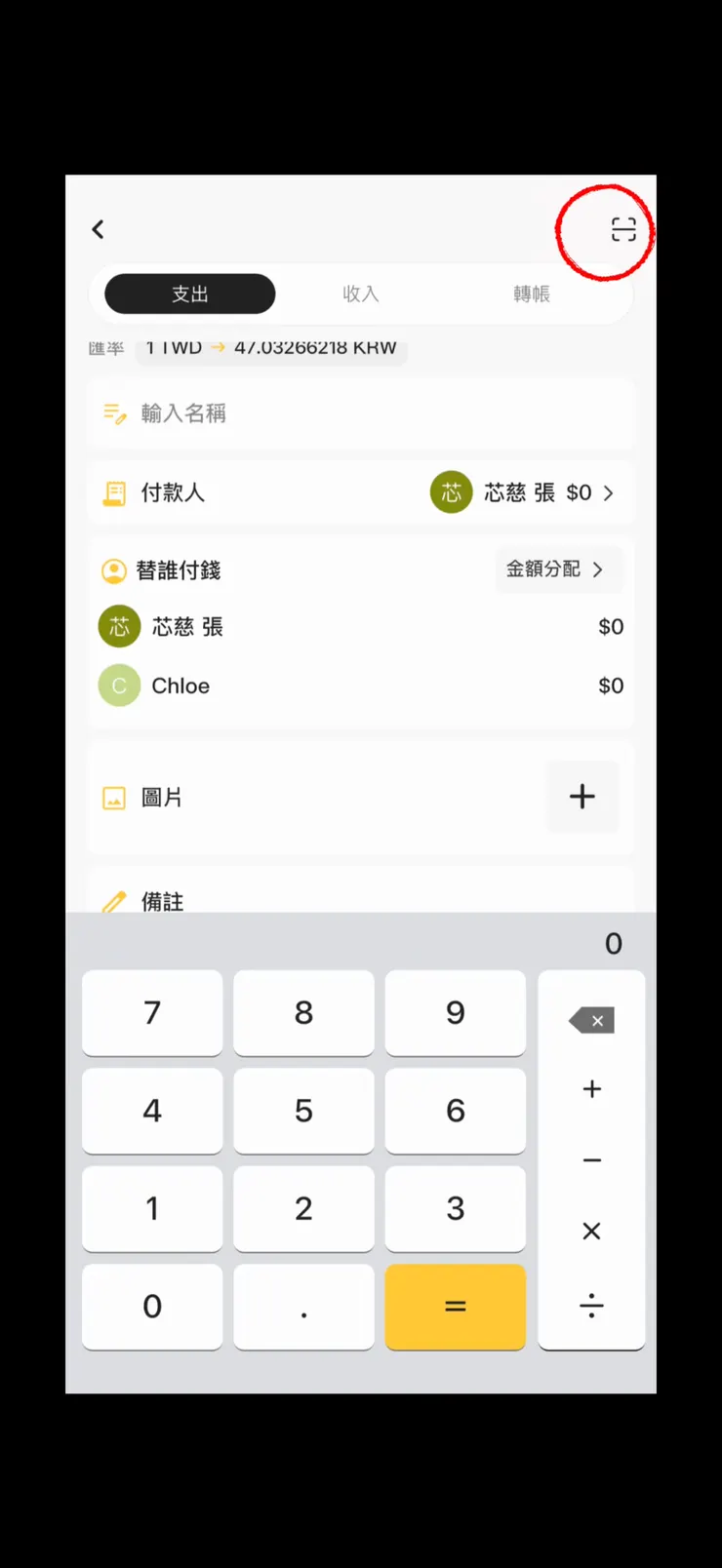Click the person icon next to 替誰付錢
This screenshot has height=1568, width=722.
click(114, 570)
